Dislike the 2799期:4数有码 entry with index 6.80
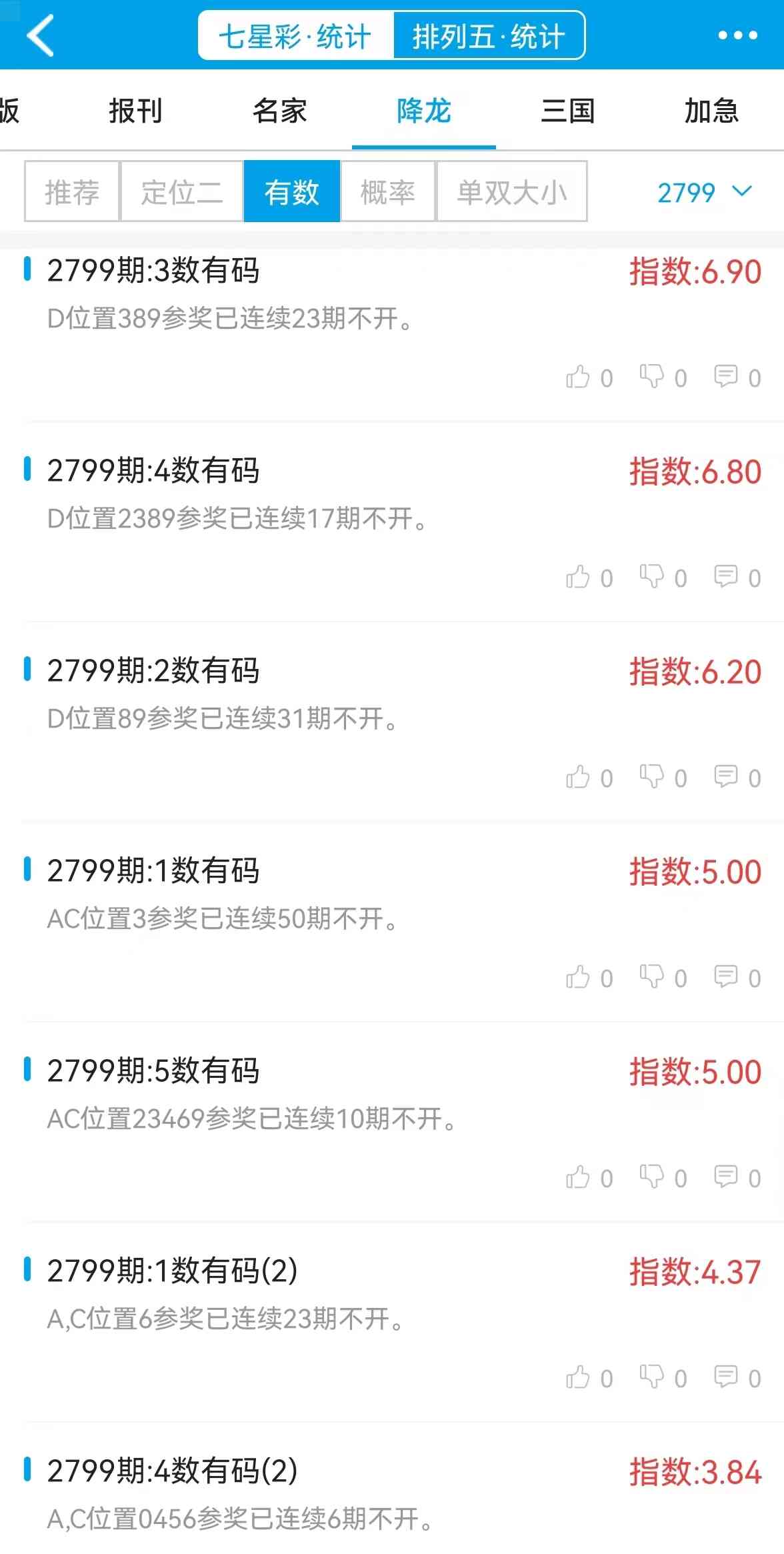 [652, 577]
